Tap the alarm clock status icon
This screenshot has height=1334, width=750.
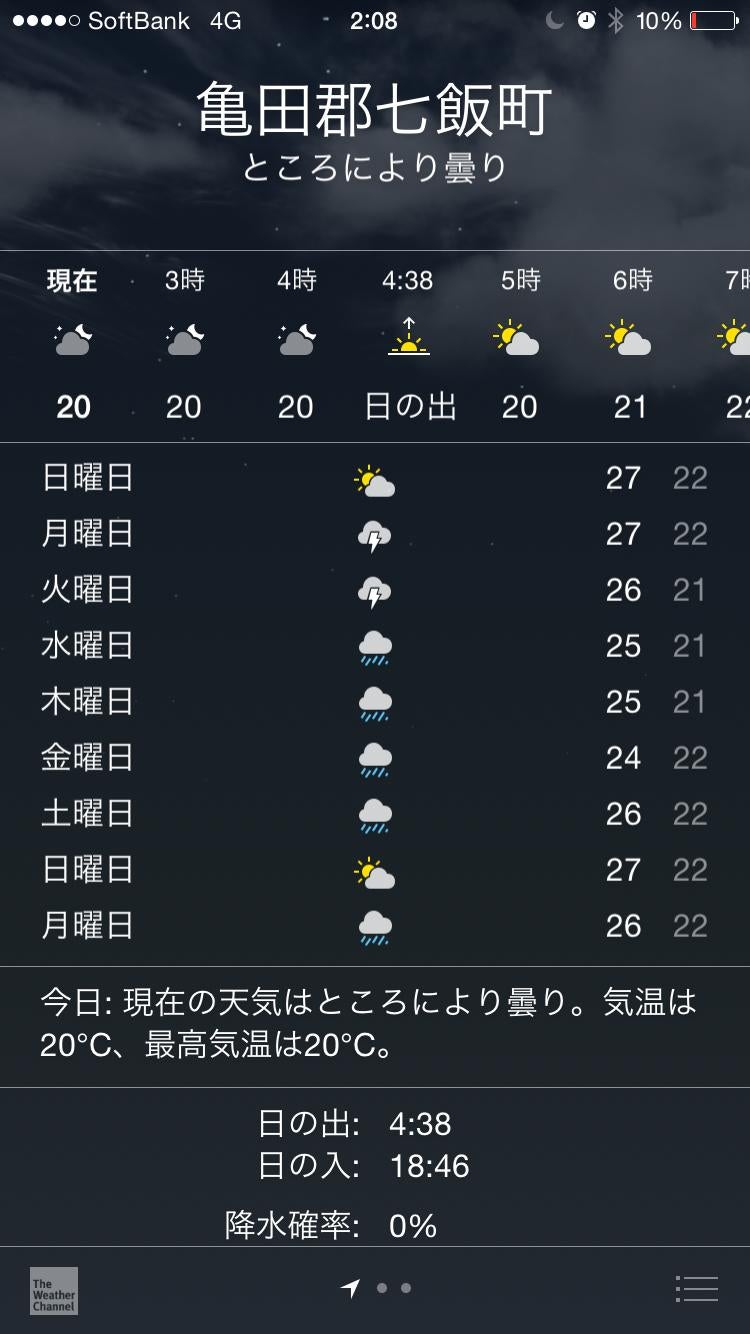pyautogui.click(x=585, y=19)
